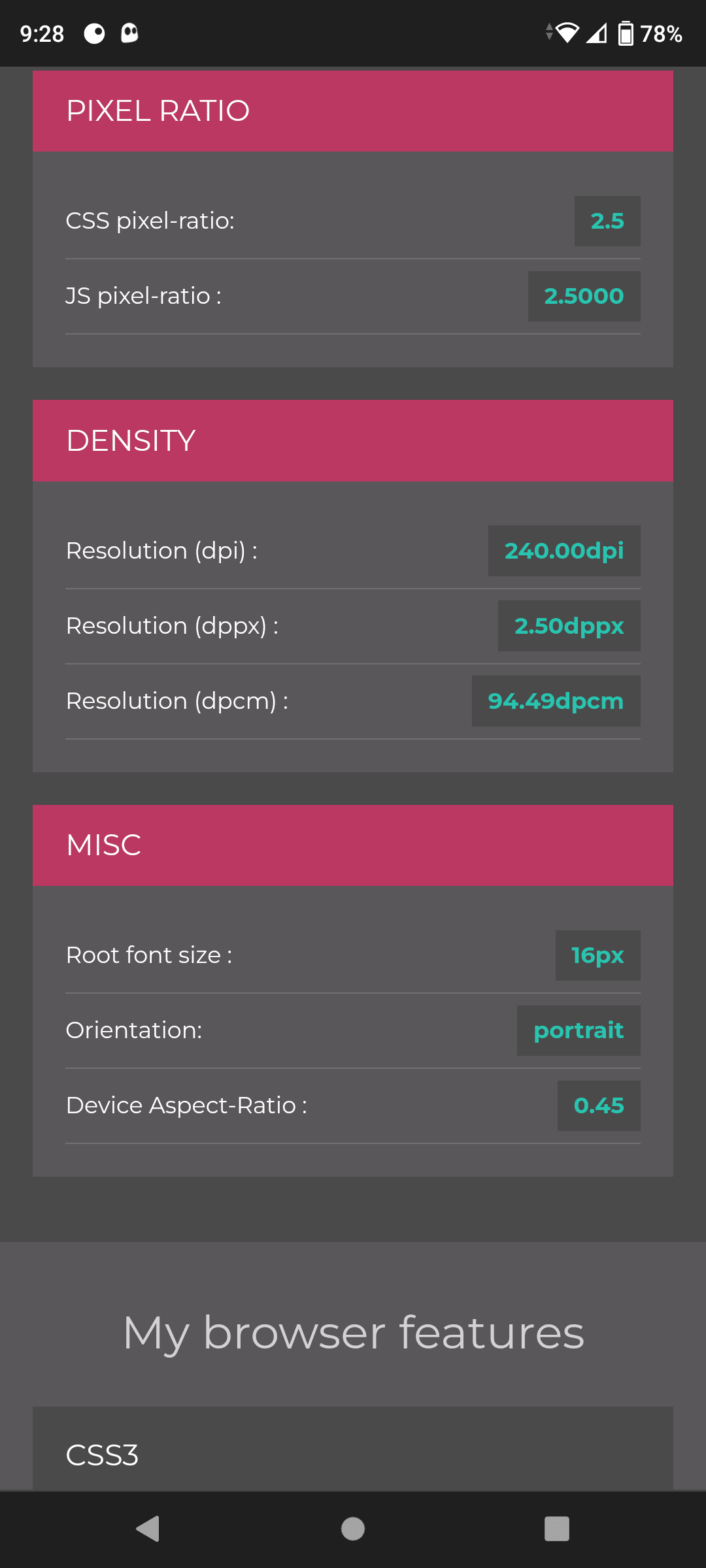Go to the home screen

click(x=353, y=1529)
